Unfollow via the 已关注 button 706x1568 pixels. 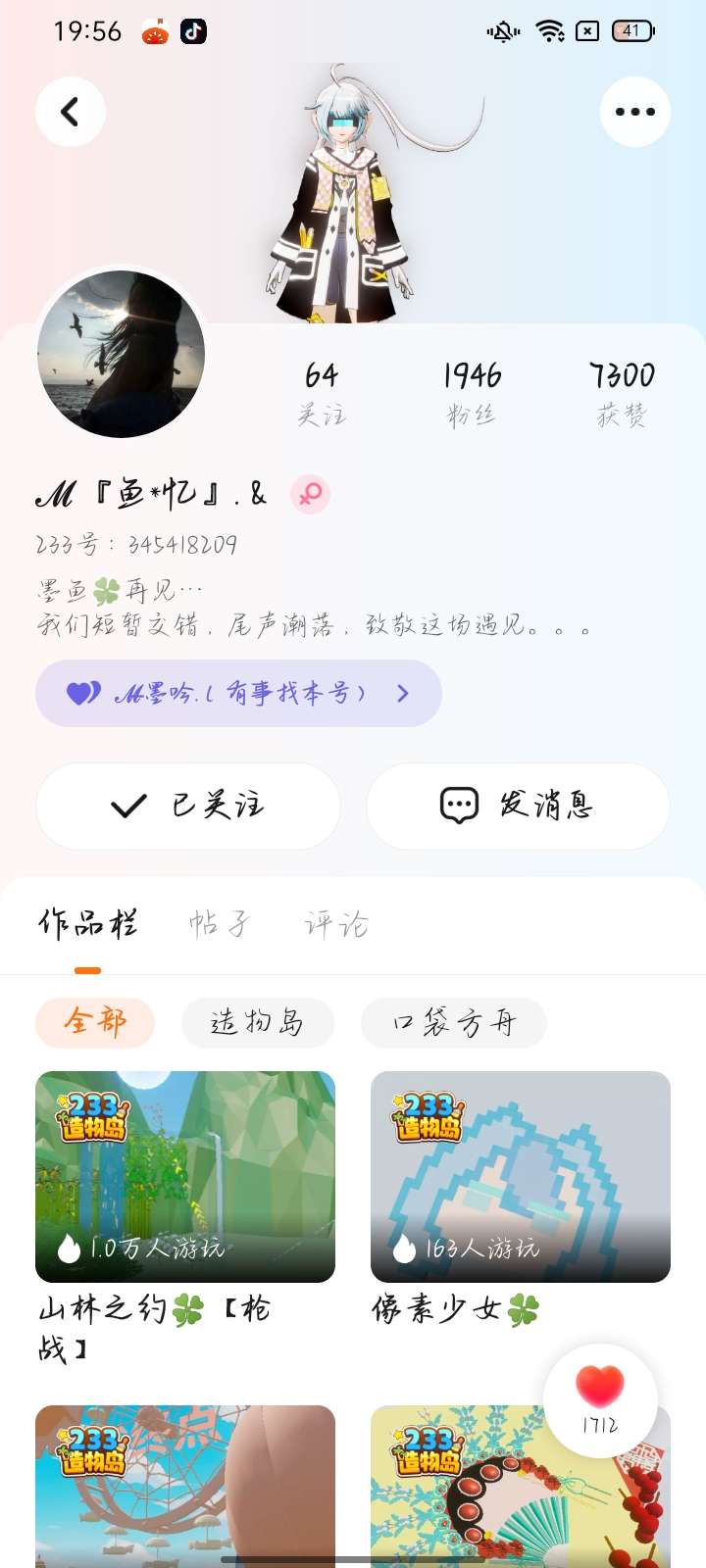click(188, 806)
